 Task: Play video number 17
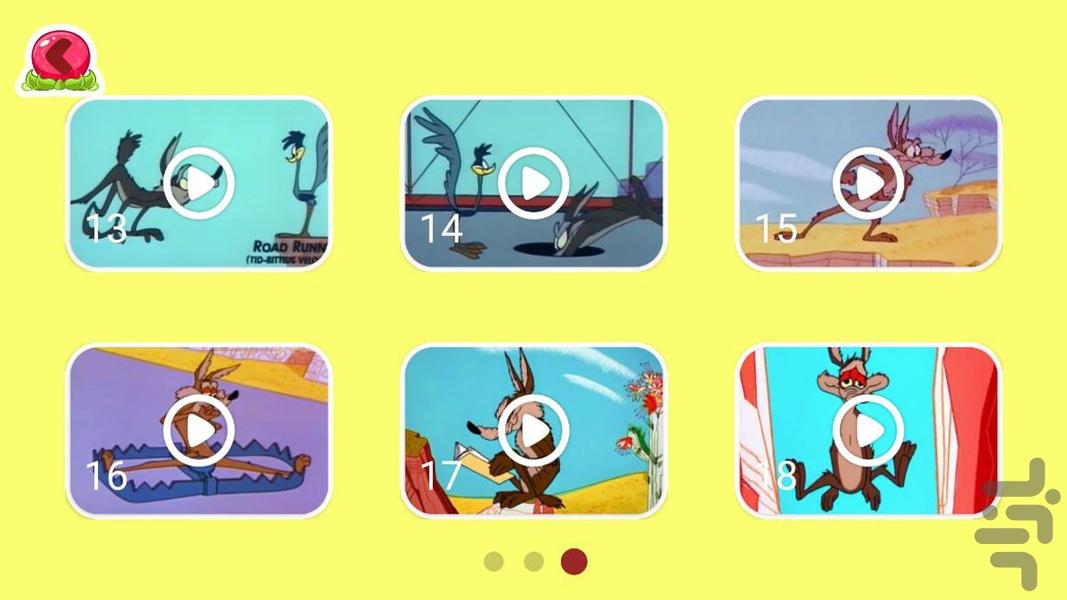(533, 431)
